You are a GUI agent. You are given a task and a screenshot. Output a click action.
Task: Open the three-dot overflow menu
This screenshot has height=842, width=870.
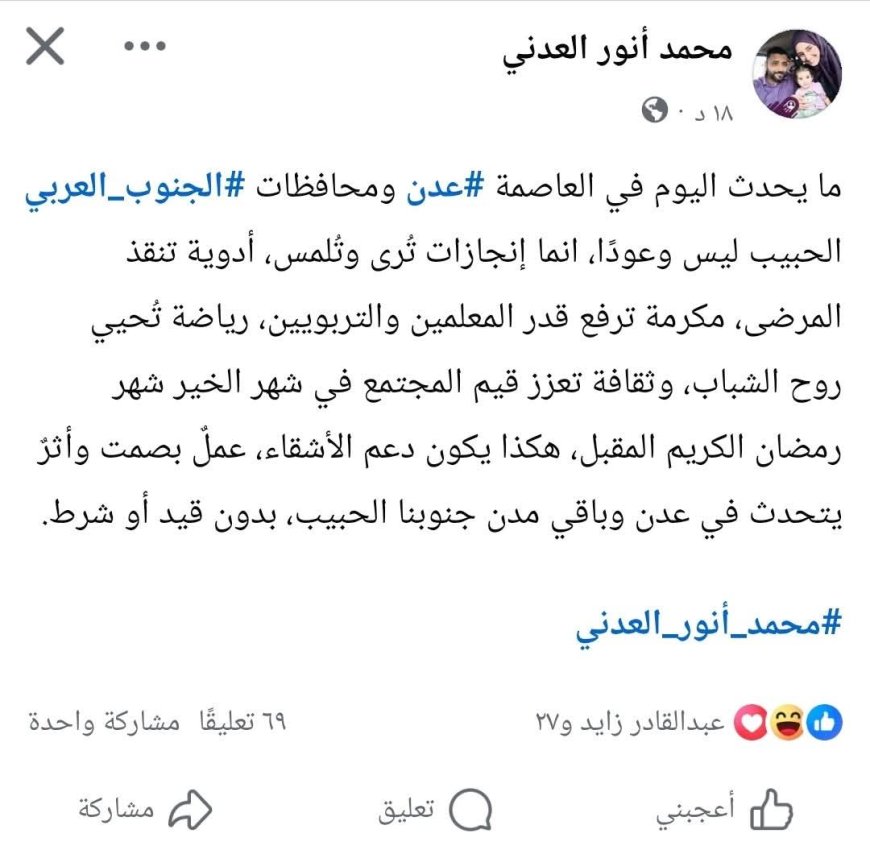click(143, 46)
